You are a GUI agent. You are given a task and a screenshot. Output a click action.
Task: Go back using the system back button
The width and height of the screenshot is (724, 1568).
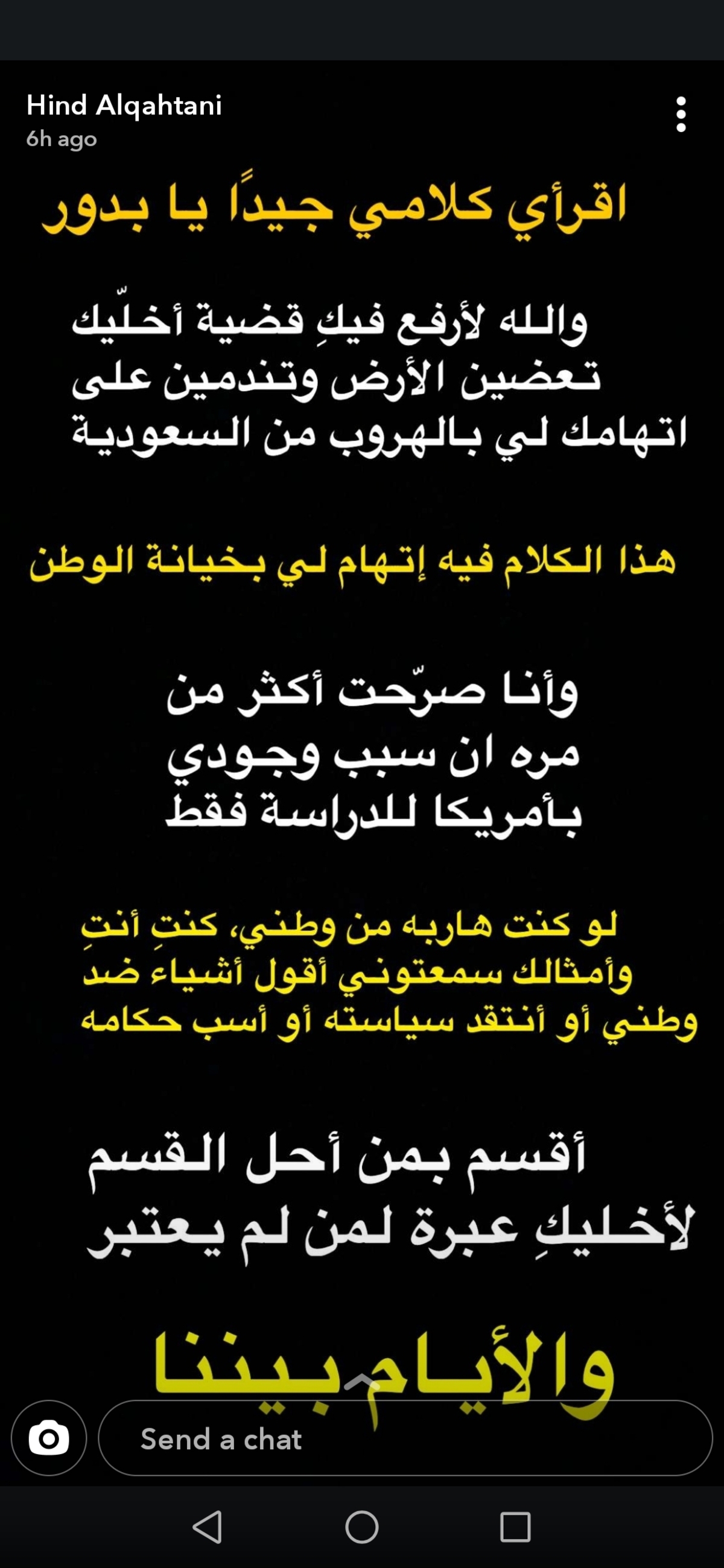(208, 1526)
